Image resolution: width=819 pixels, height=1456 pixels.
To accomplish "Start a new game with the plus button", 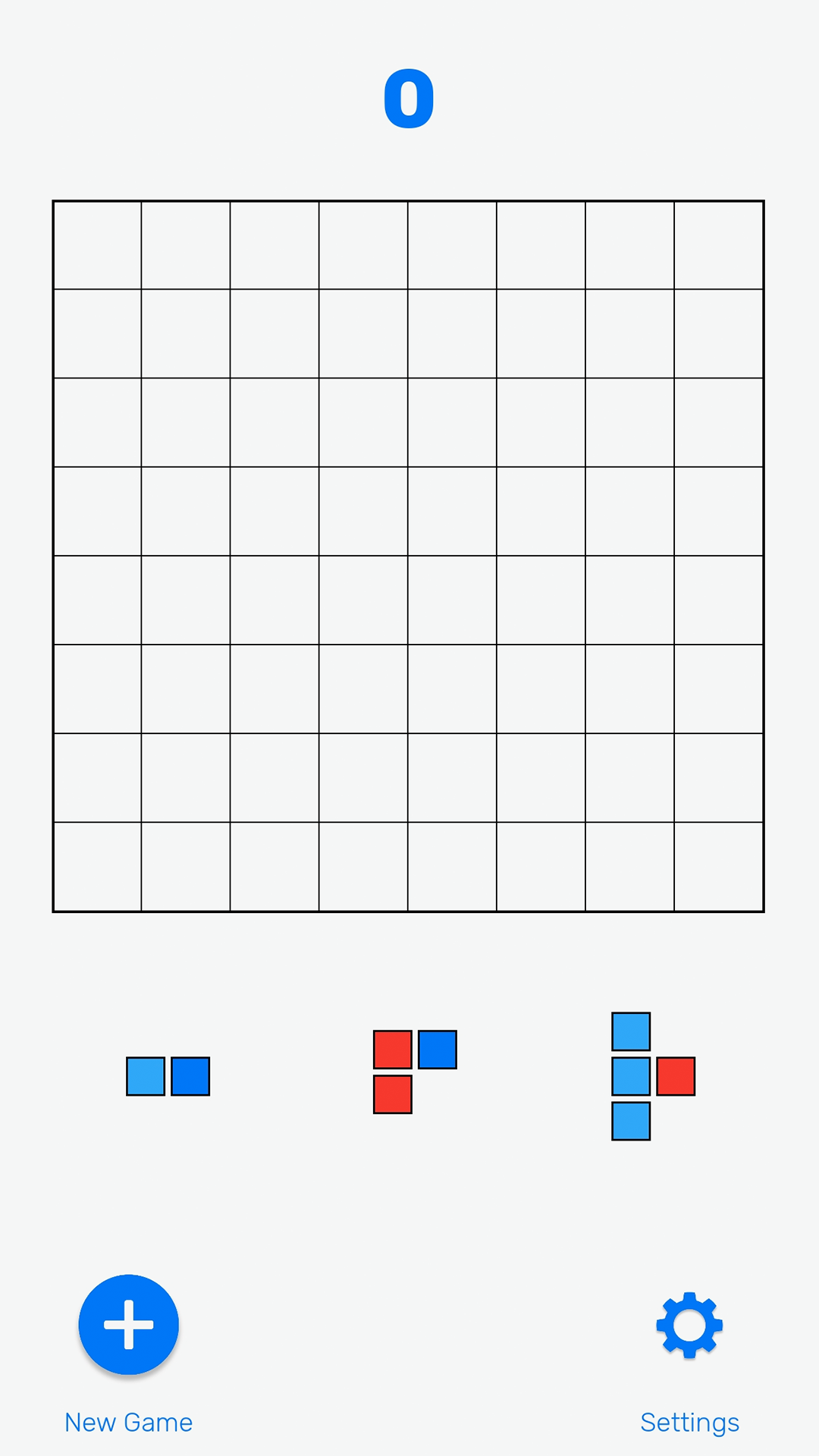I will 129,1325.
